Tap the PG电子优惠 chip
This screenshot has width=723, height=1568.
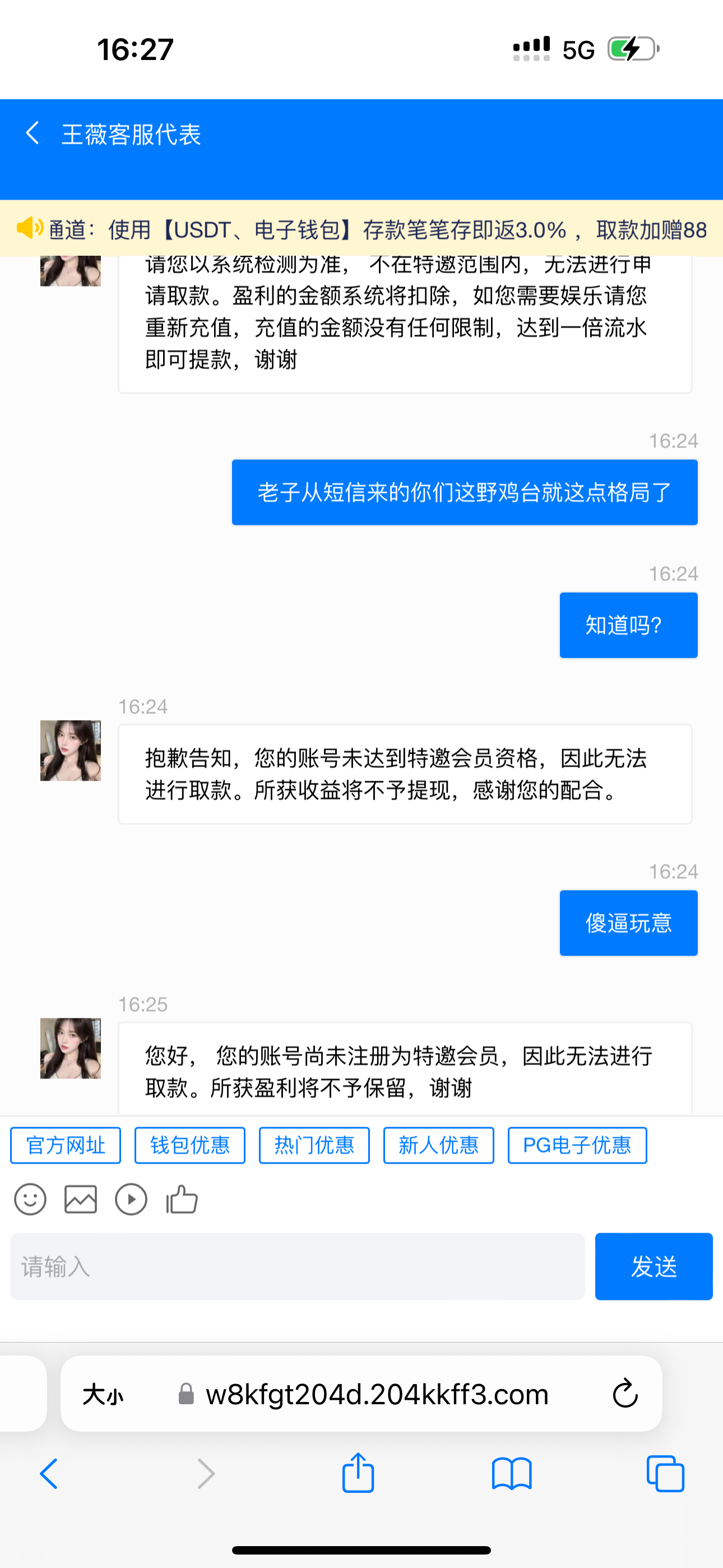(577, 1146)
